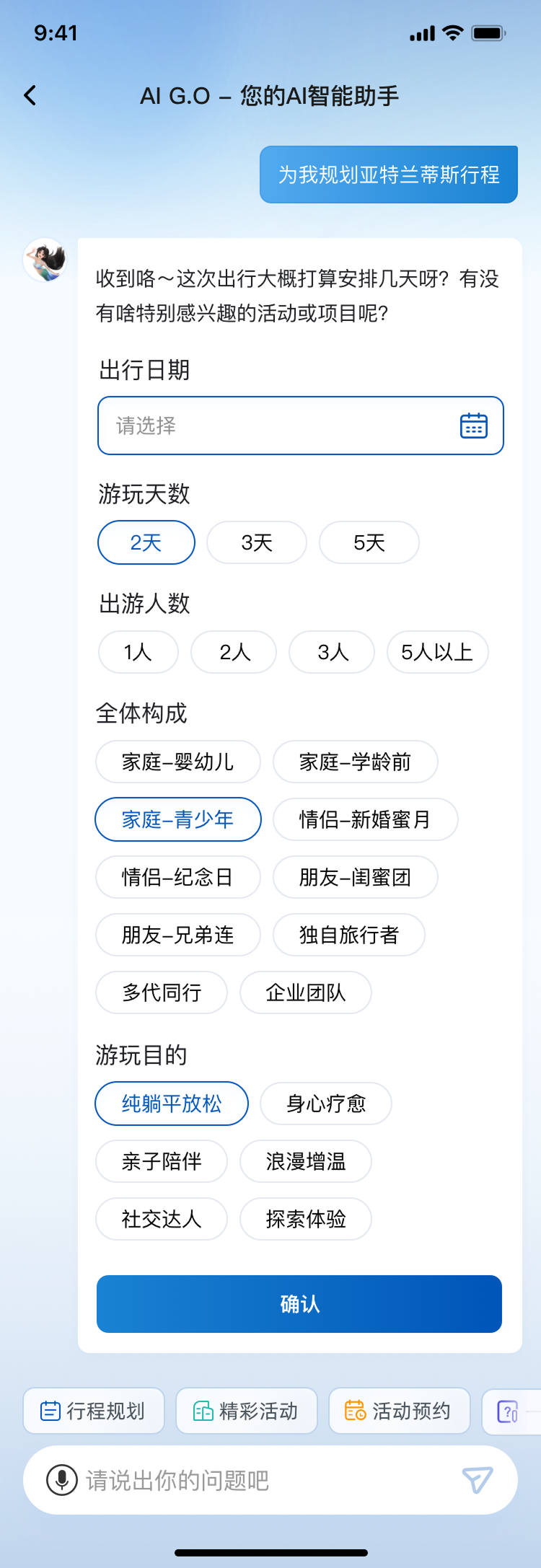Image resolution: width=541 pixels, height=1568 pixels.
Task: Enable 亲子陪伴 as travel purpose
Action: 161,1161
